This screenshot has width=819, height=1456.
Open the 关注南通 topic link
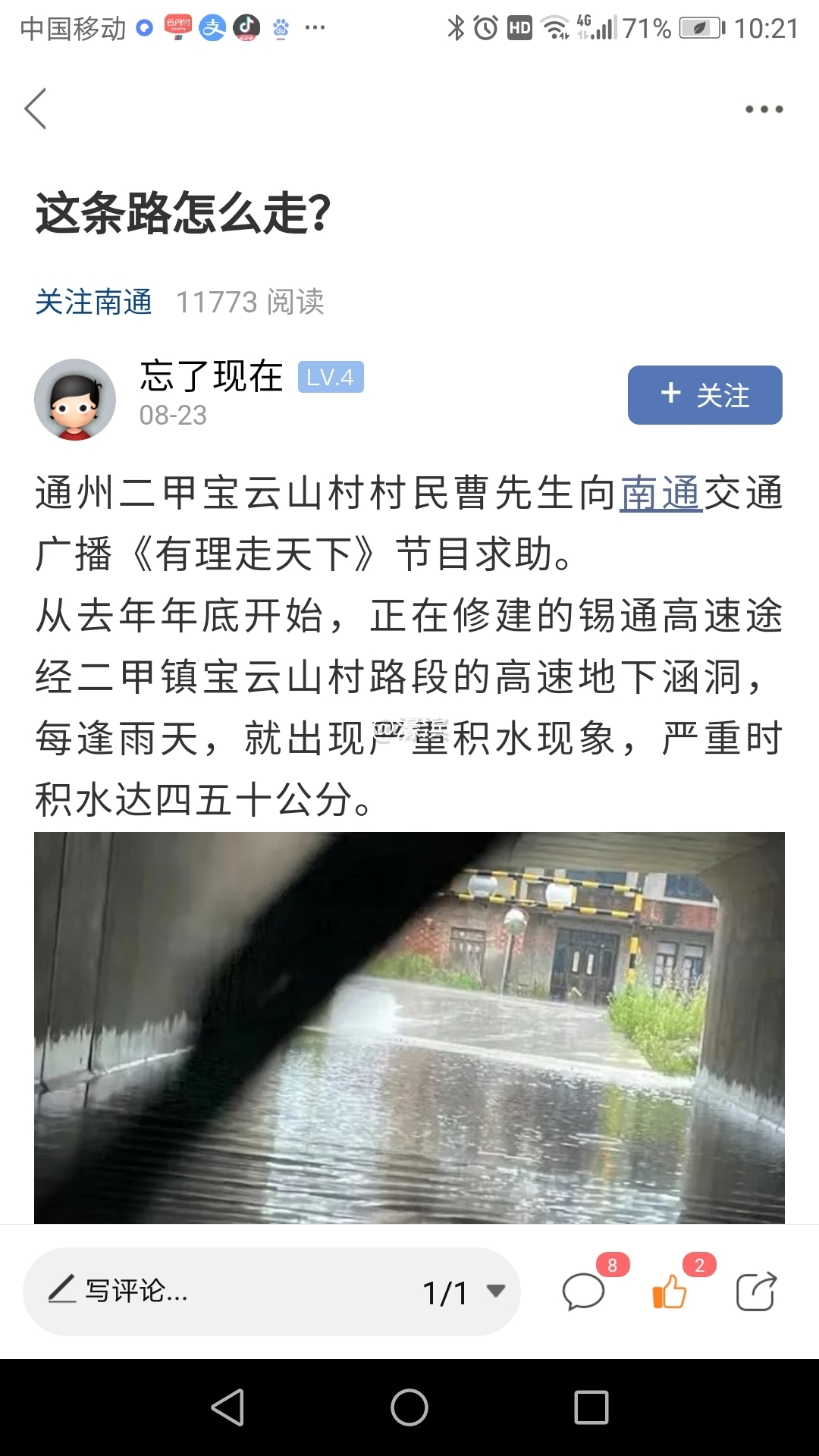tap(94, 302)
